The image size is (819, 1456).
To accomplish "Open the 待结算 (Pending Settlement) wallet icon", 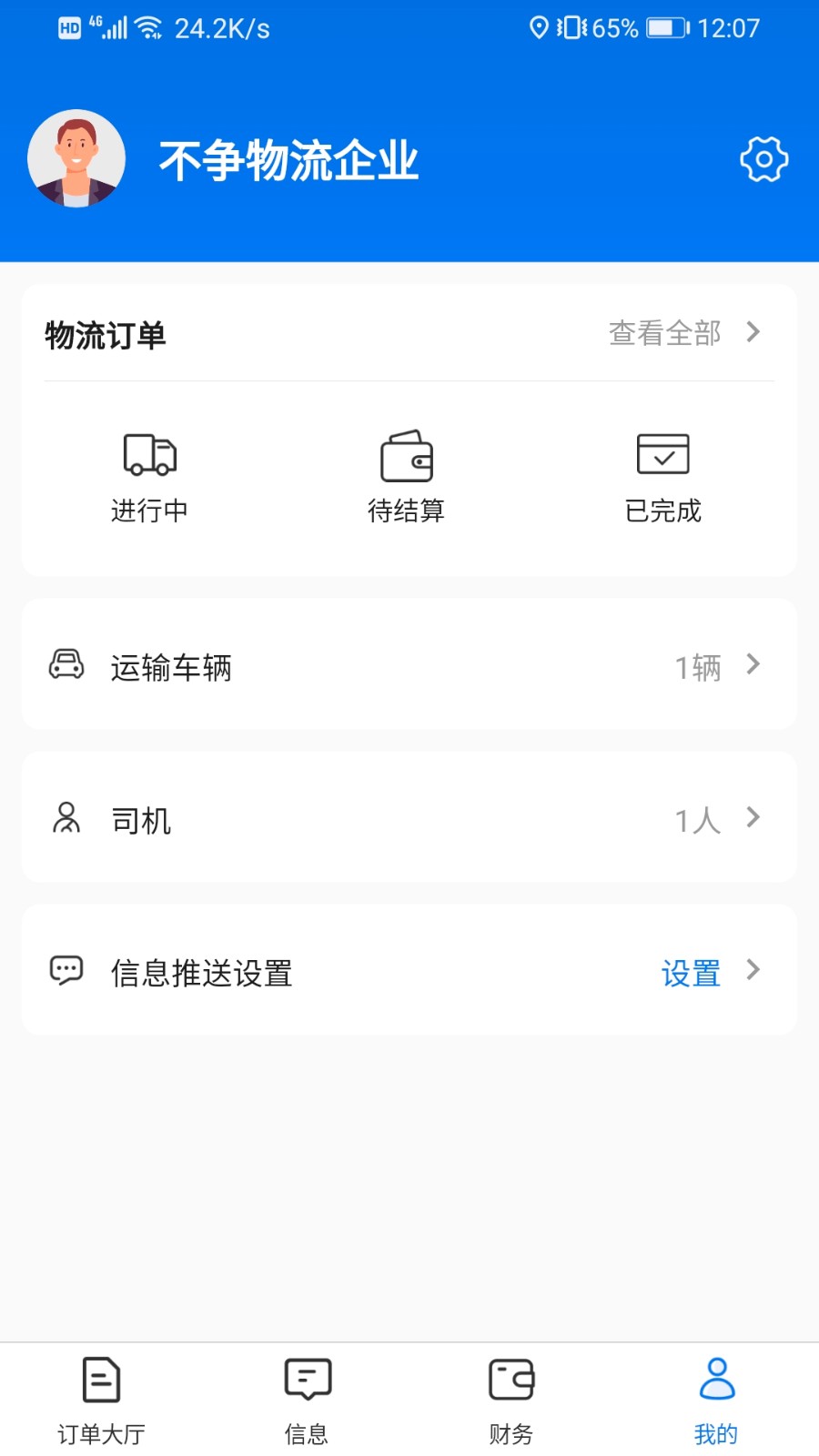I will [406, 455].
